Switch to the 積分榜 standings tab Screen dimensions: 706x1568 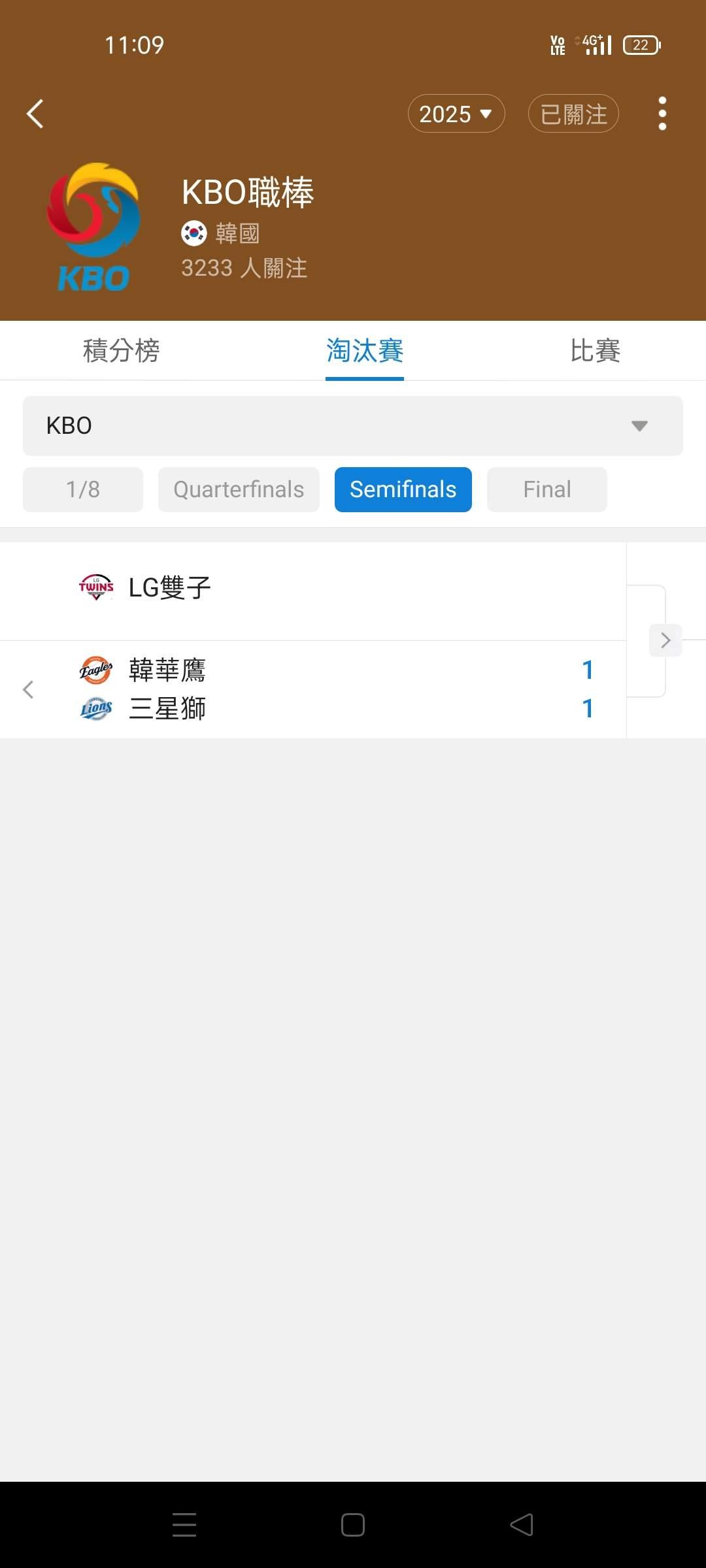tap(121, 351)
